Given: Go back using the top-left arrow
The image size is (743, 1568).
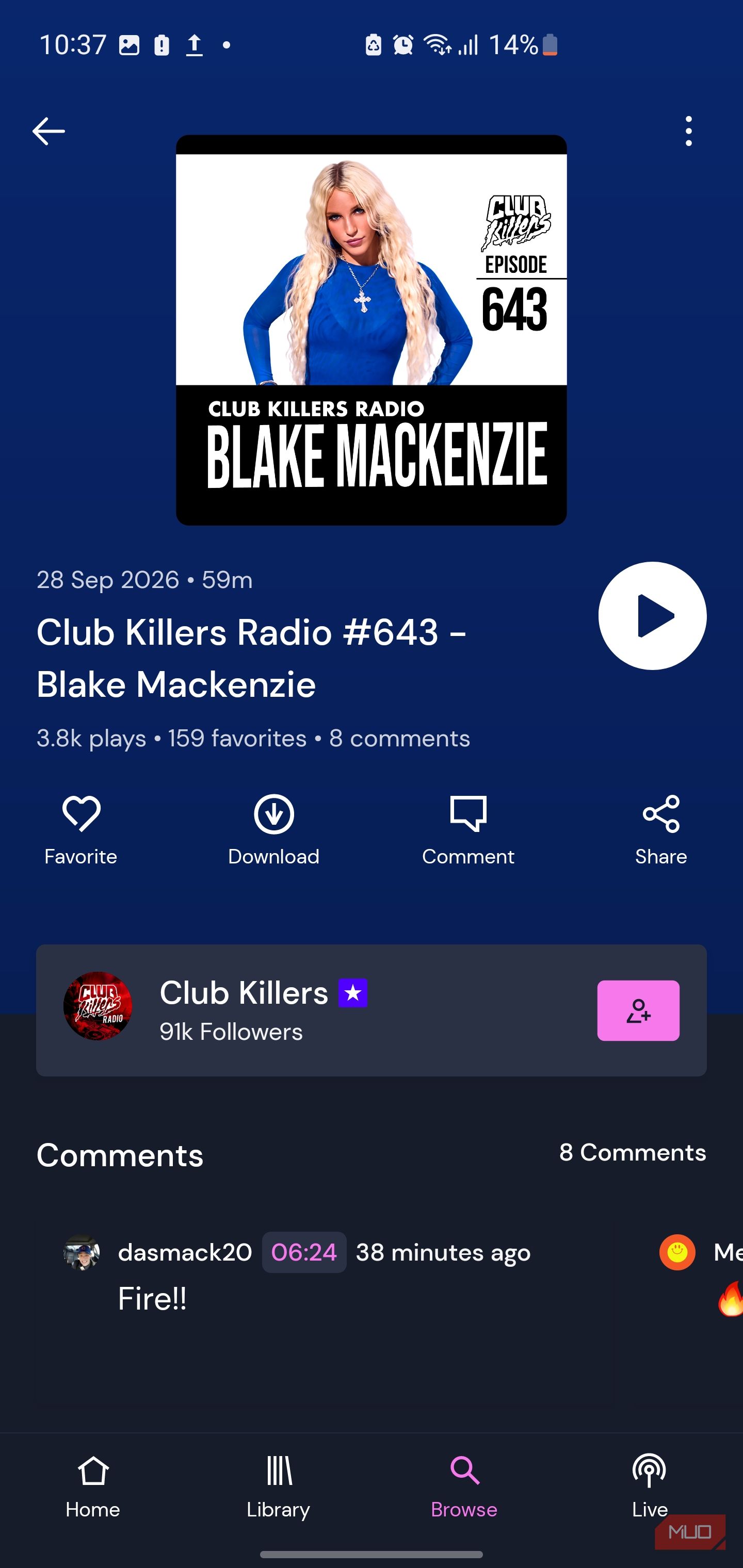Looking at the screenshot, I should coord(49,132).
